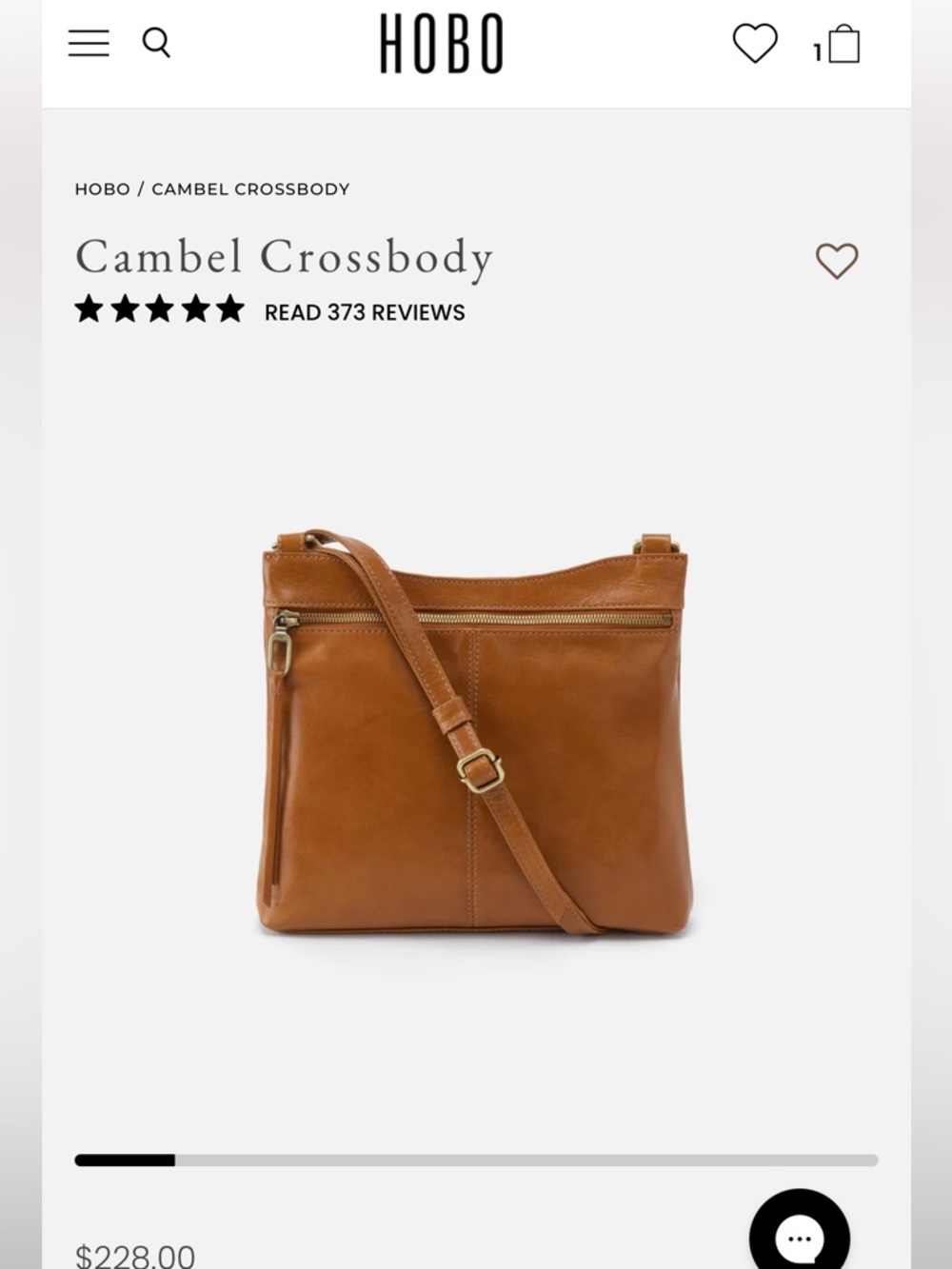The height and width of the screenshot is (1269, 952).
Task: Click the HOBO logo to go home
Action: [442, 44]
